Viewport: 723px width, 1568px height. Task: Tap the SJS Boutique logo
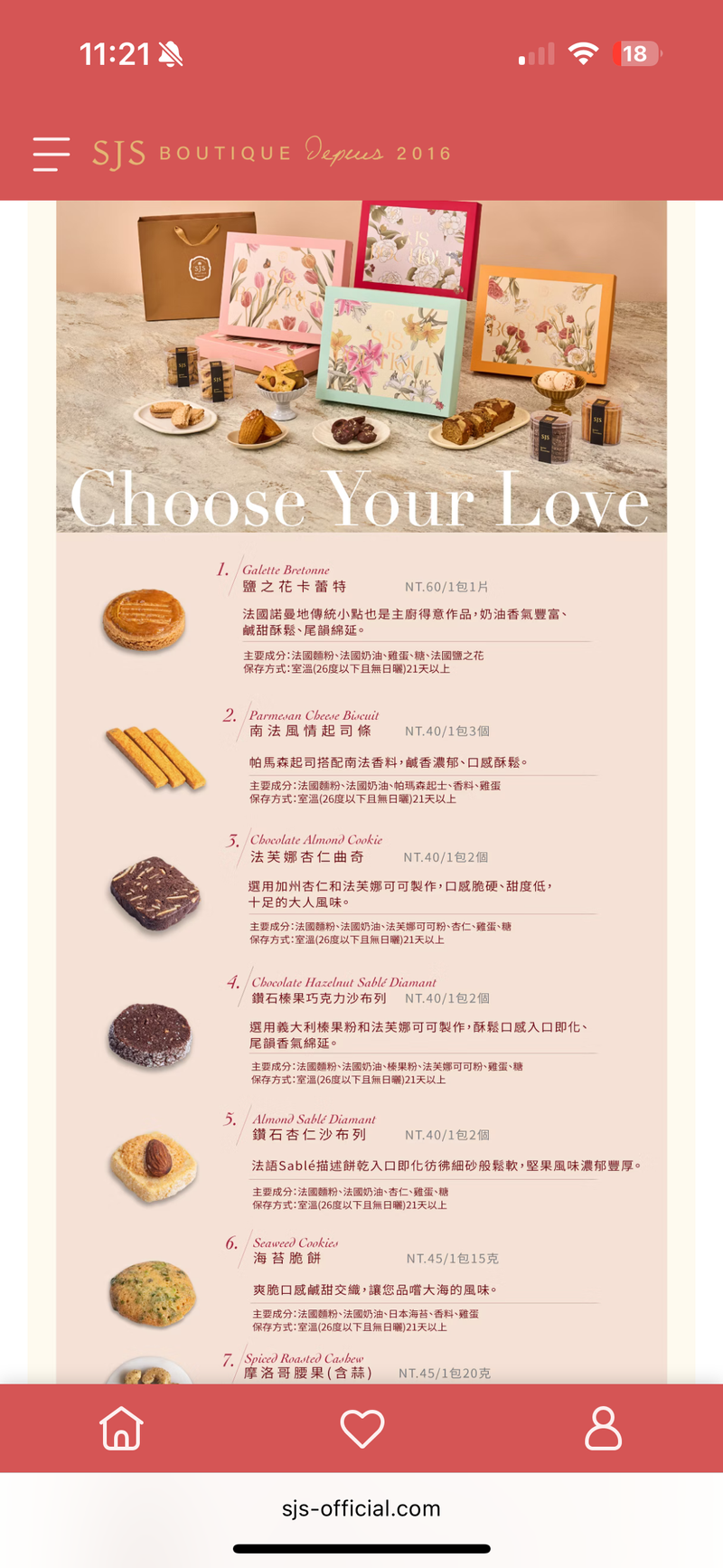tap(271, 152)
